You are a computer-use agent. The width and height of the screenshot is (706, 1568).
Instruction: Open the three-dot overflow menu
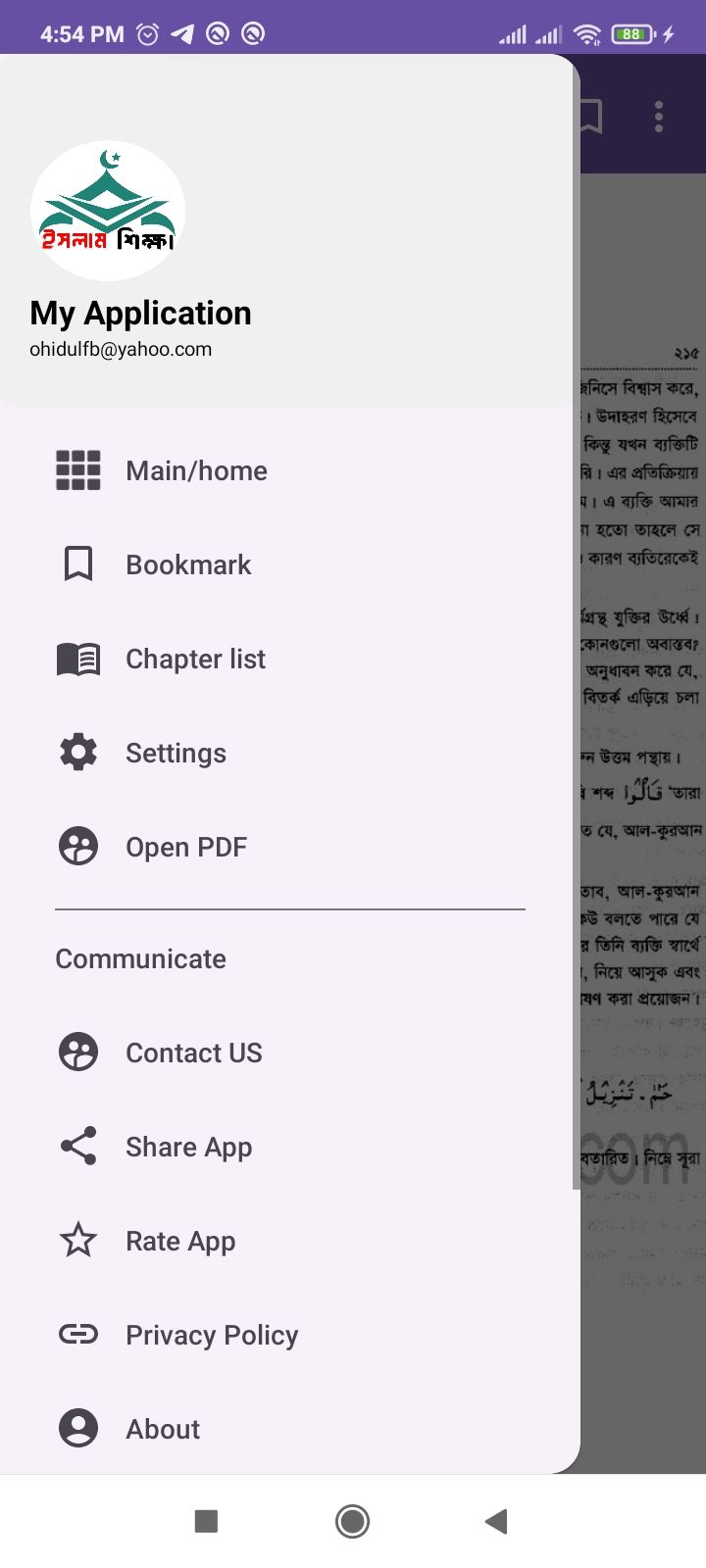coord(659,117)
